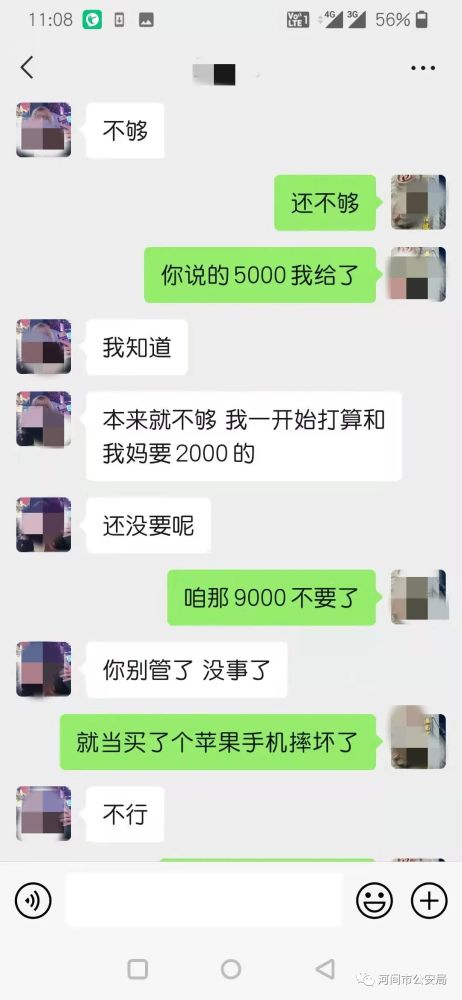462x1000 pixels.
Task: Tap the message text field
Action: (204, 901)
